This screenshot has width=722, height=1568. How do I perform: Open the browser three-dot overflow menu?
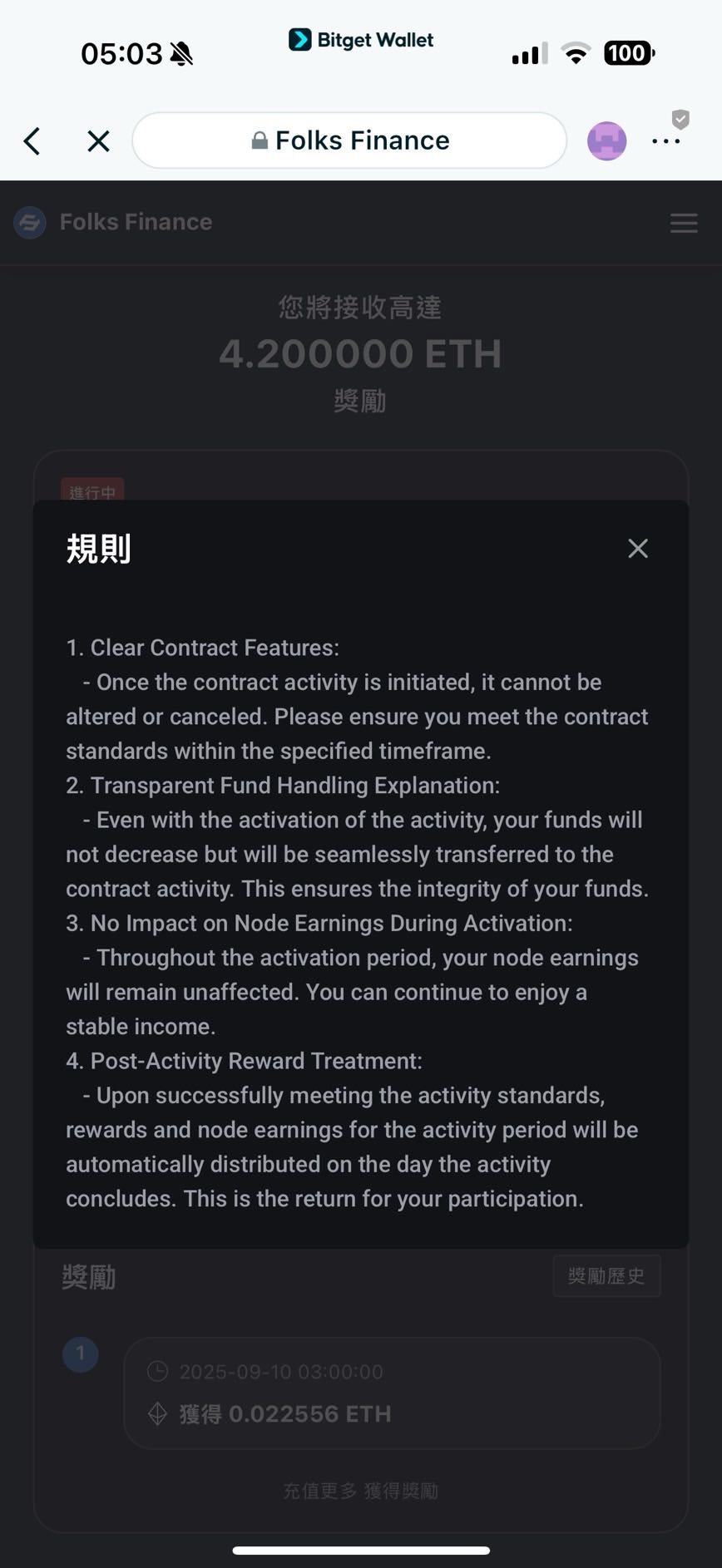[666, 142]
